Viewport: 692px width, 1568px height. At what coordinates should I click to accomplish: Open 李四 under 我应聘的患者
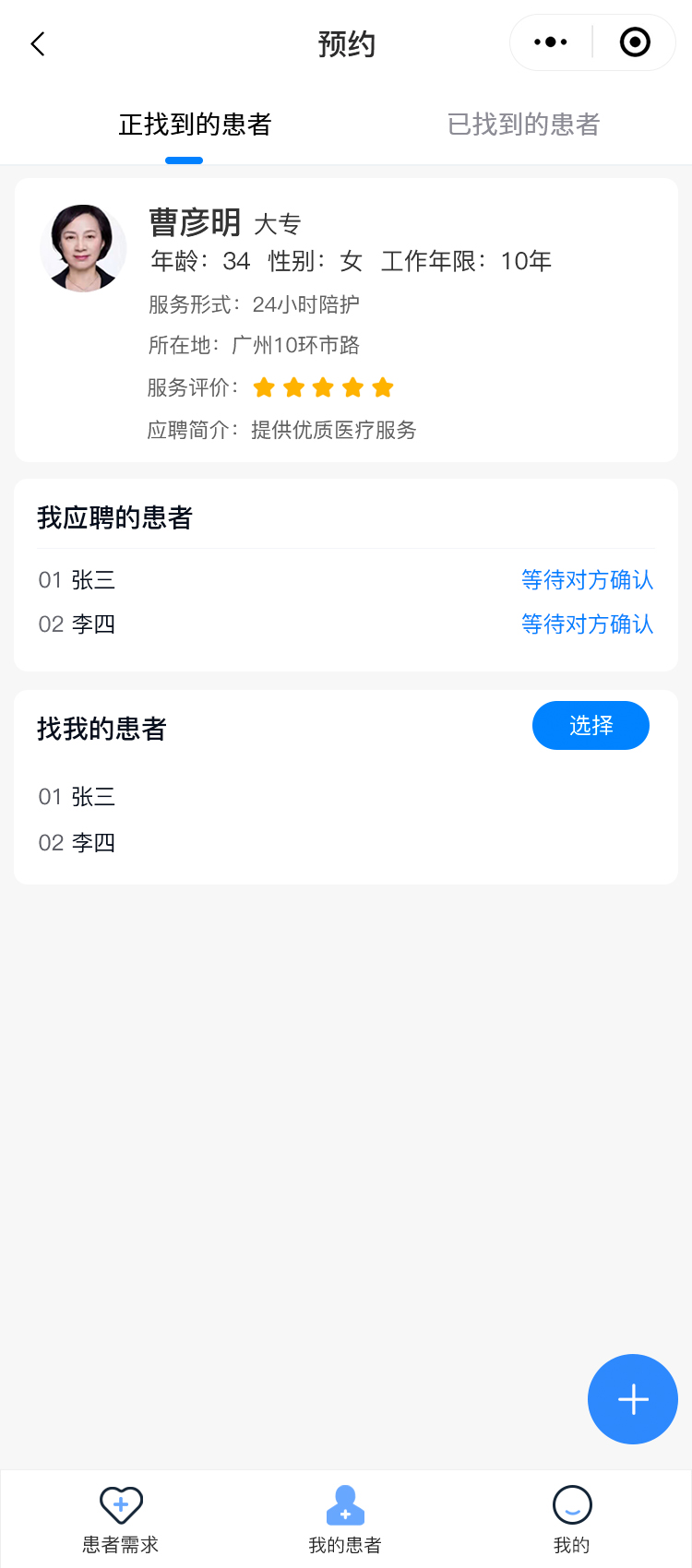[x=78, y=624]
